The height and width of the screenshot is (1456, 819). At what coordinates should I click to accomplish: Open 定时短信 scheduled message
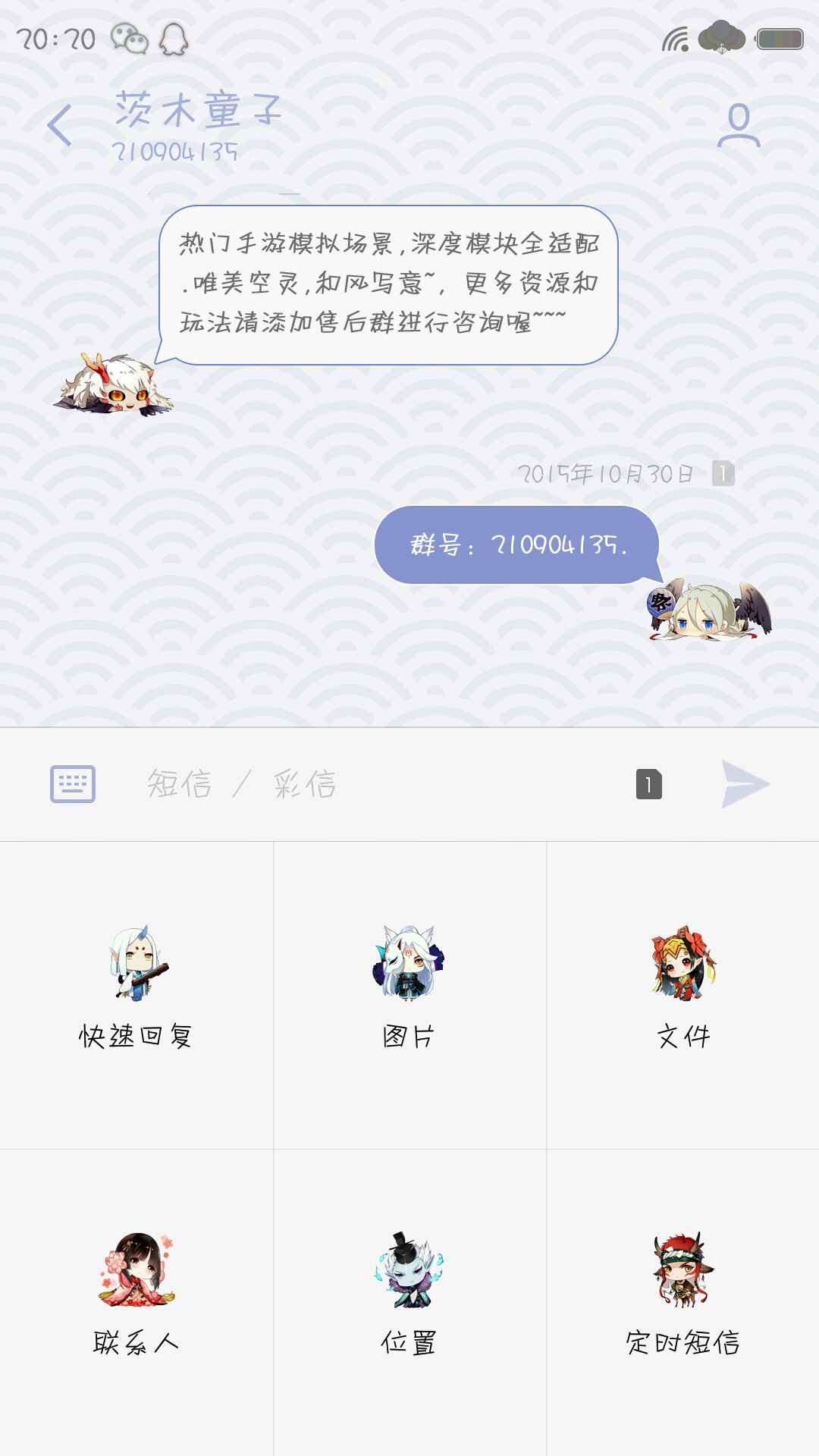[682, 1302]
